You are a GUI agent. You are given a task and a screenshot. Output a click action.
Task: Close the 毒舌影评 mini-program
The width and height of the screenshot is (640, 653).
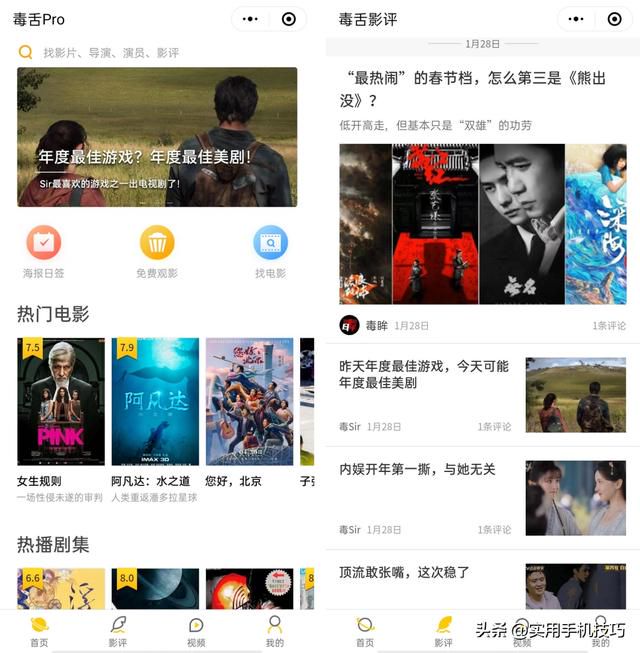click(614, 19)
